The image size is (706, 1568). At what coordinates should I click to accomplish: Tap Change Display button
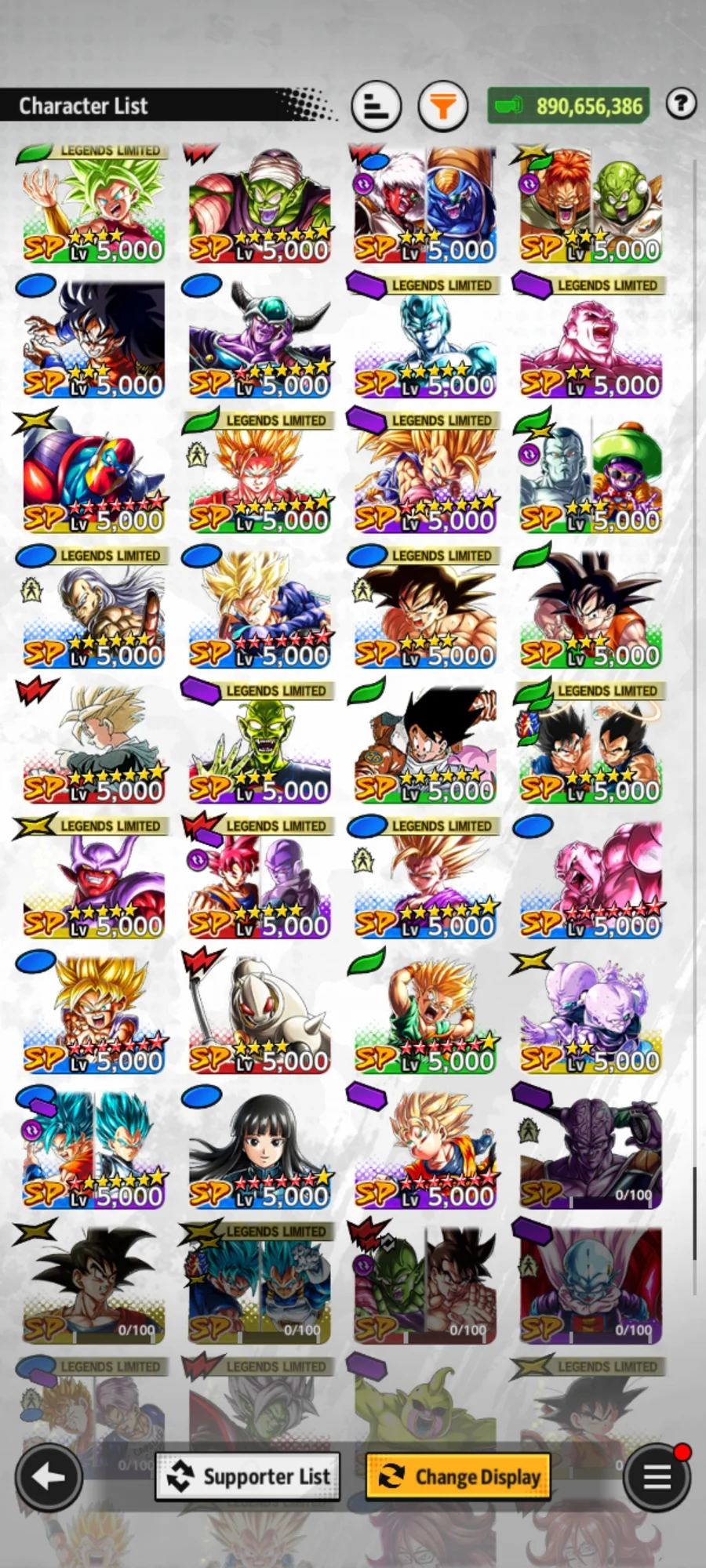(x=459, y=1477)
